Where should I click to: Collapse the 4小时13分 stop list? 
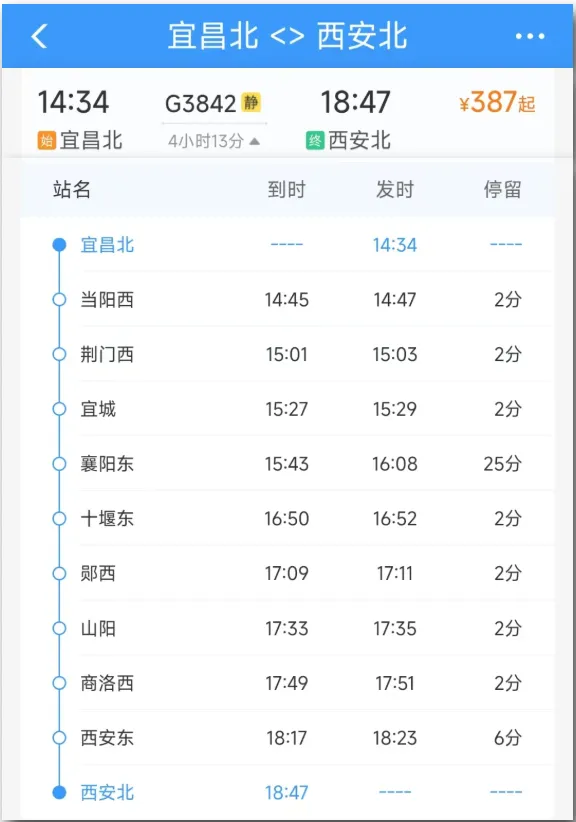click(214, 140)
